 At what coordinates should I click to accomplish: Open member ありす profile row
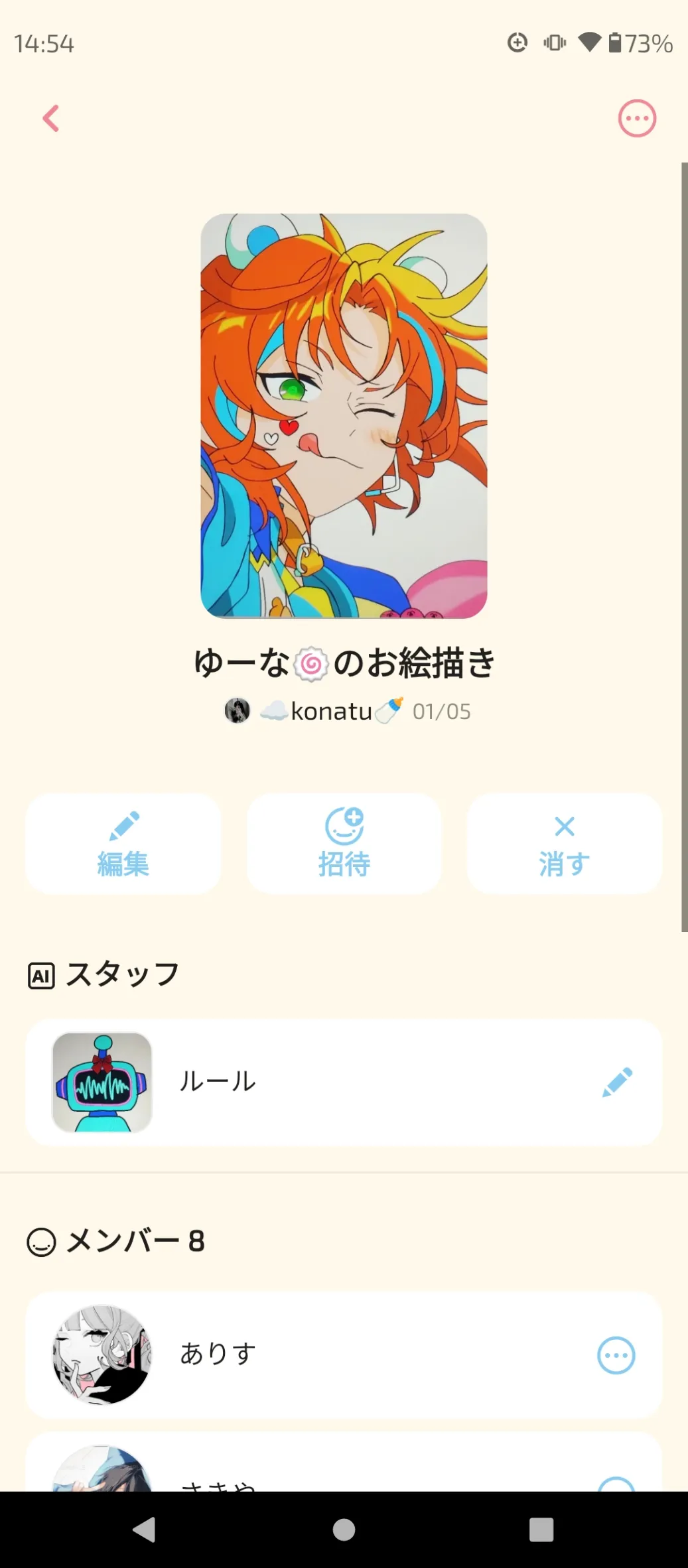pyautogui.click(x=332, y=1354)
